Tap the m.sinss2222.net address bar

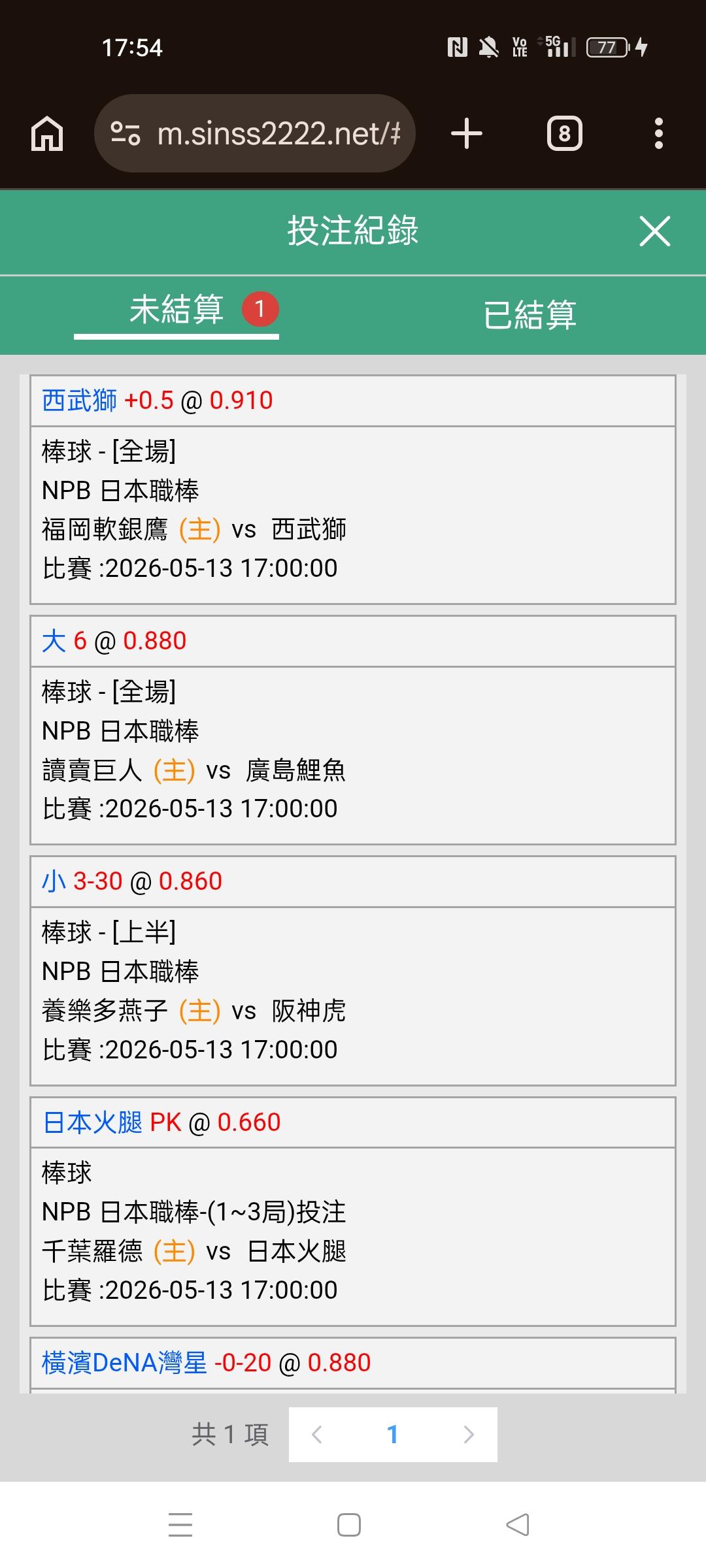(255, 133)
